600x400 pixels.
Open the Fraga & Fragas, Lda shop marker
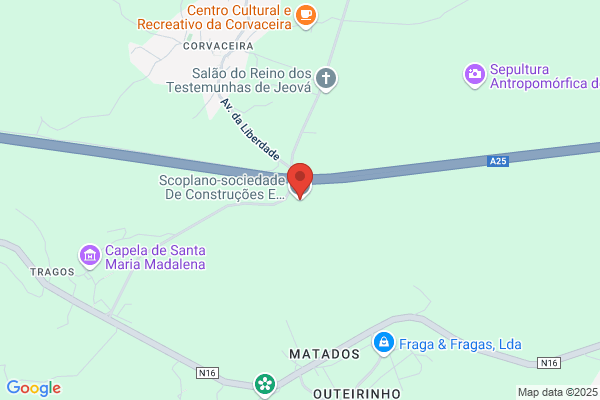(x=384, y=343)
